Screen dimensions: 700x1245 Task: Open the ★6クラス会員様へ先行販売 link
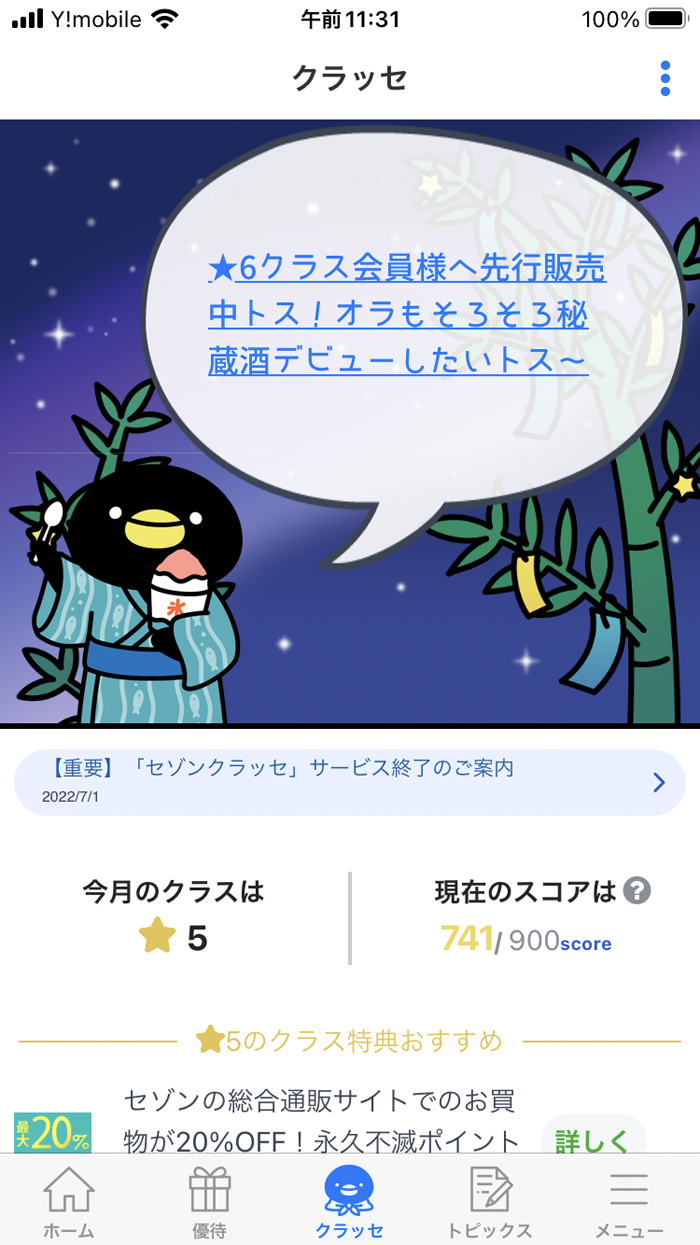(407, 315)
